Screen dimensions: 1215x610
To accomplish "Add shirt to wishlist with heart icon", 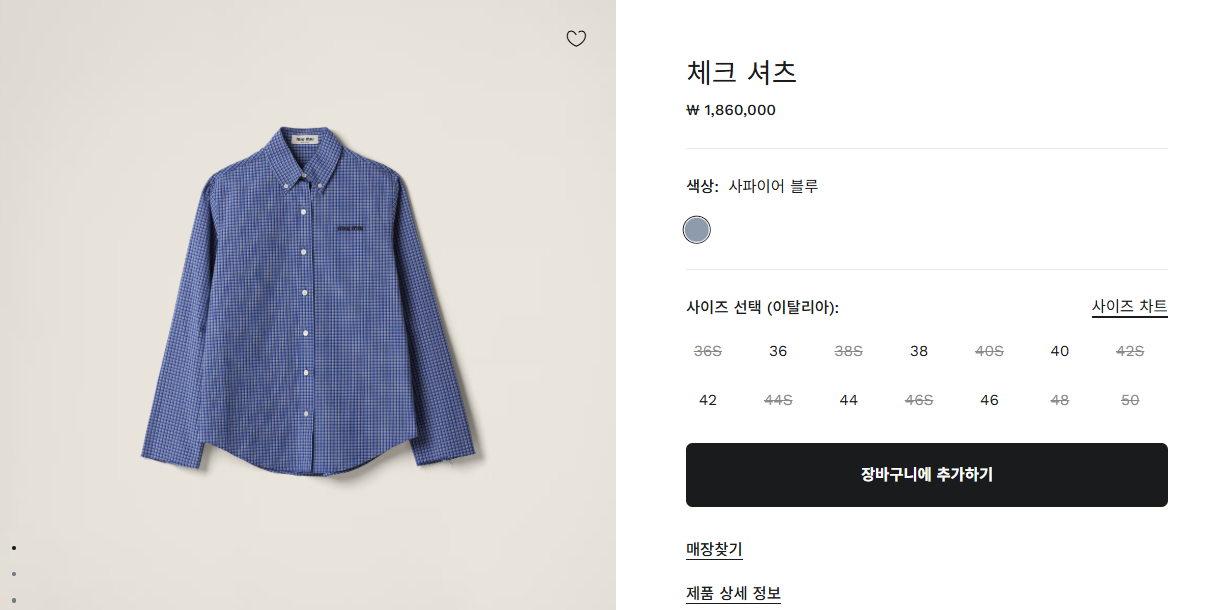I will coord(576,39).
